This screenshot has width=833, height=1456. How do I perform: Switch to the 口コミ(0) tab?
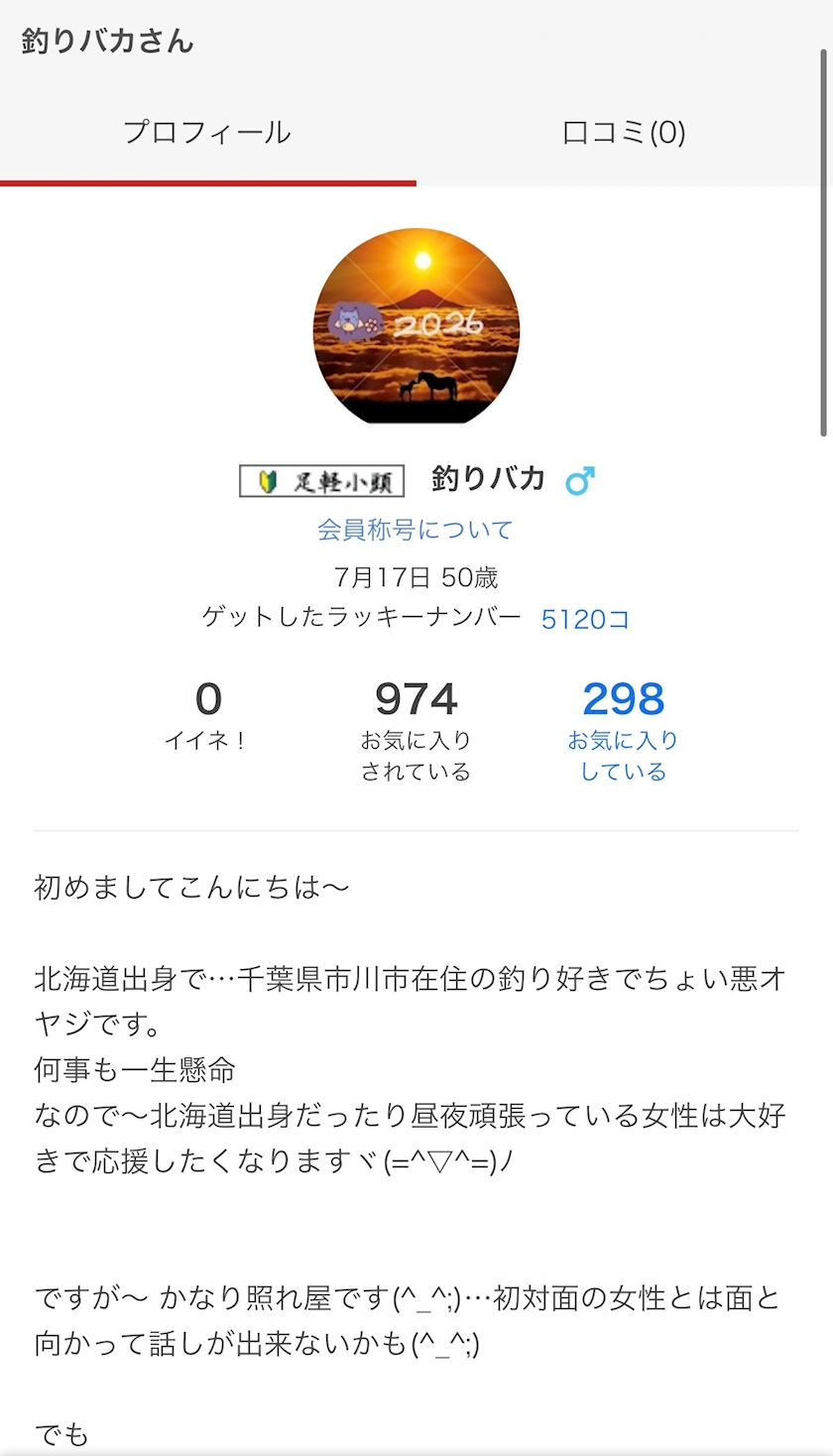[624, 133]
